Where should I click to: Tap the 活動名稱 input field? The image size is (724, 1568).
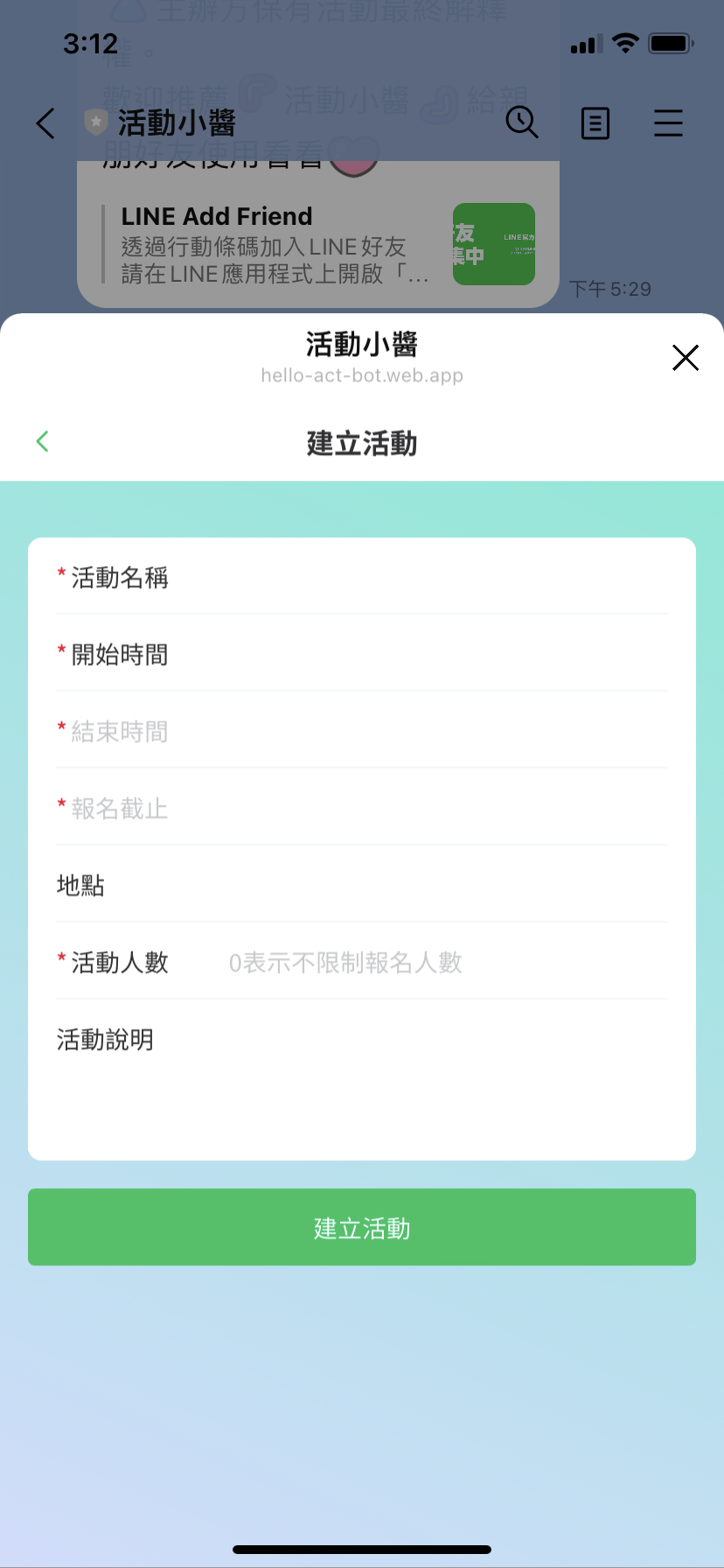tap(361, 577)
